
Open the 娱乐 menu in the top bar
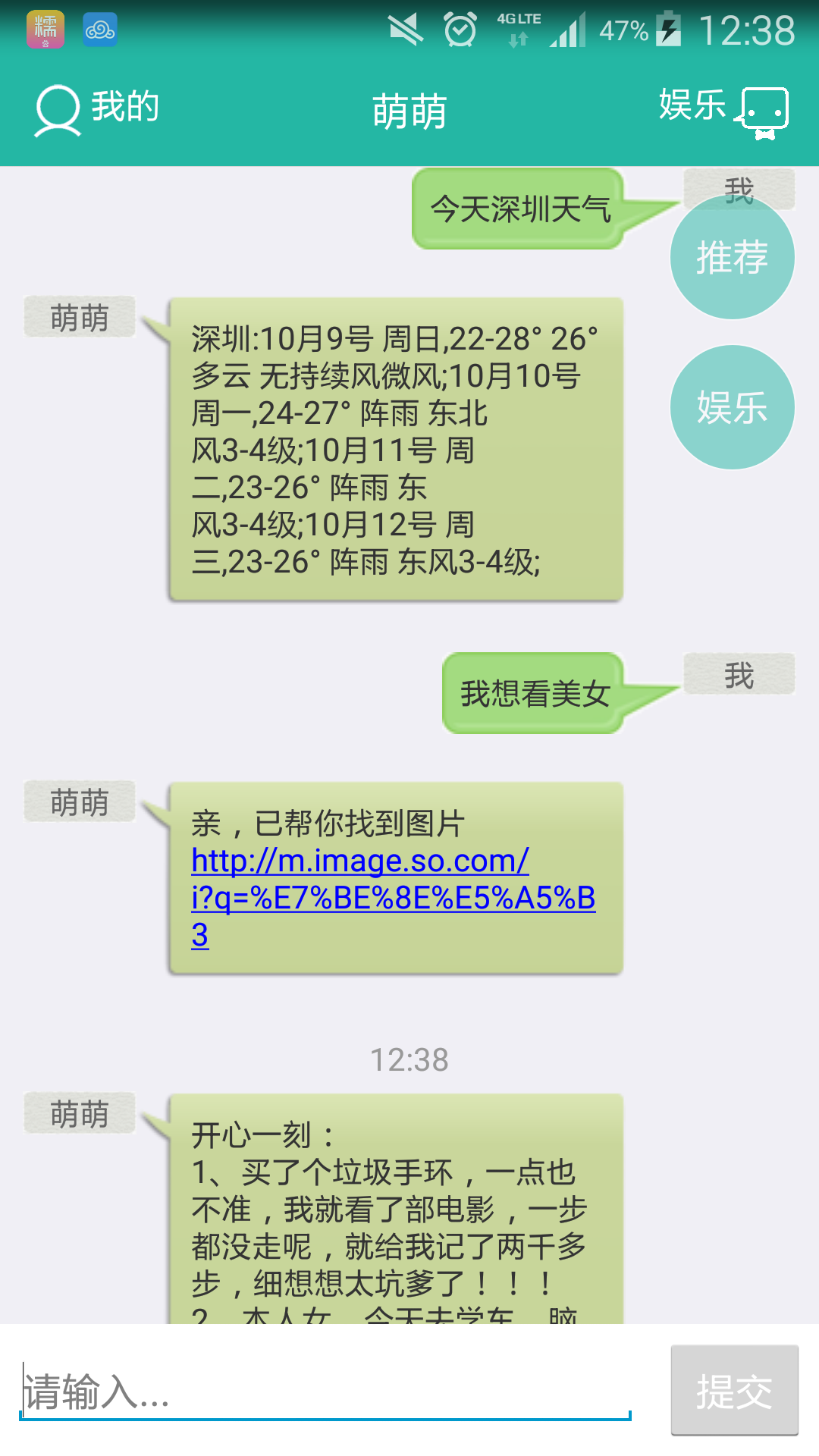(x=724, y=110)
